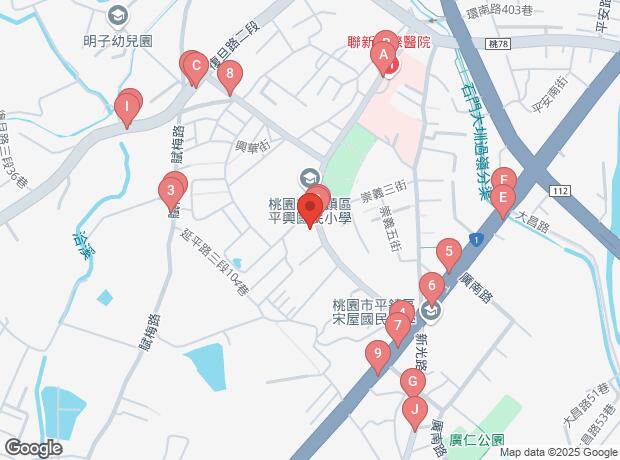
Task: Open map pin number 8
Action: [231, 73]
